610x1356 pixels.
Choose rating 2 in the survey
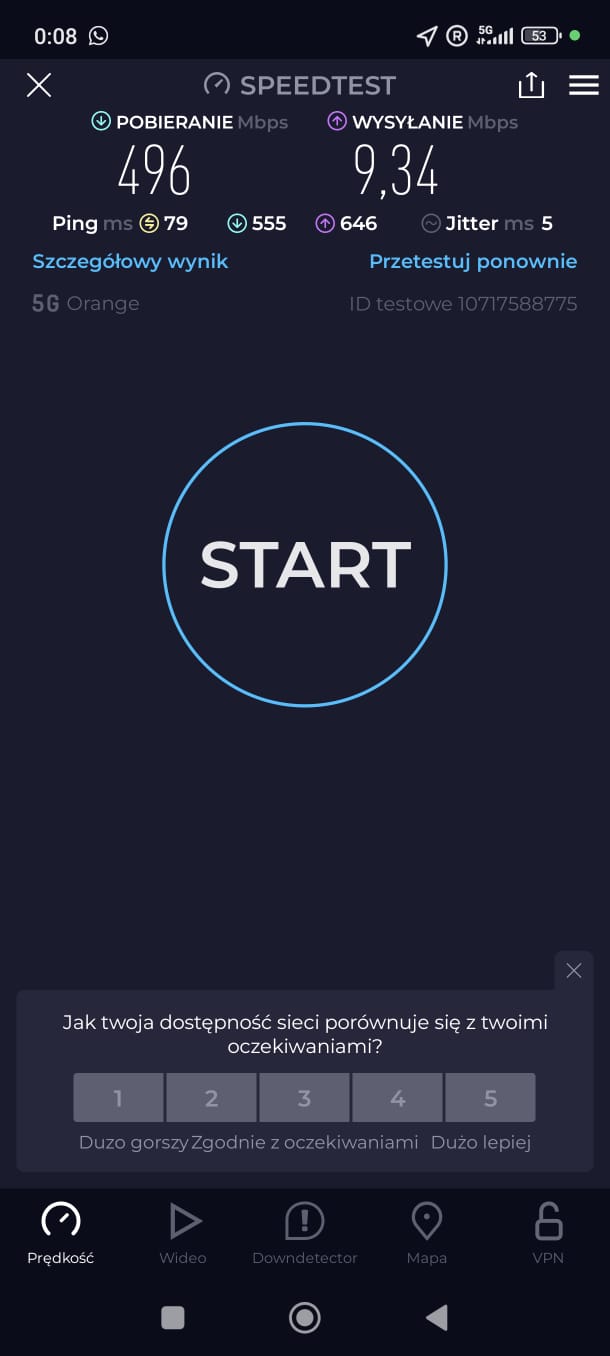[x=211, y=1098]
